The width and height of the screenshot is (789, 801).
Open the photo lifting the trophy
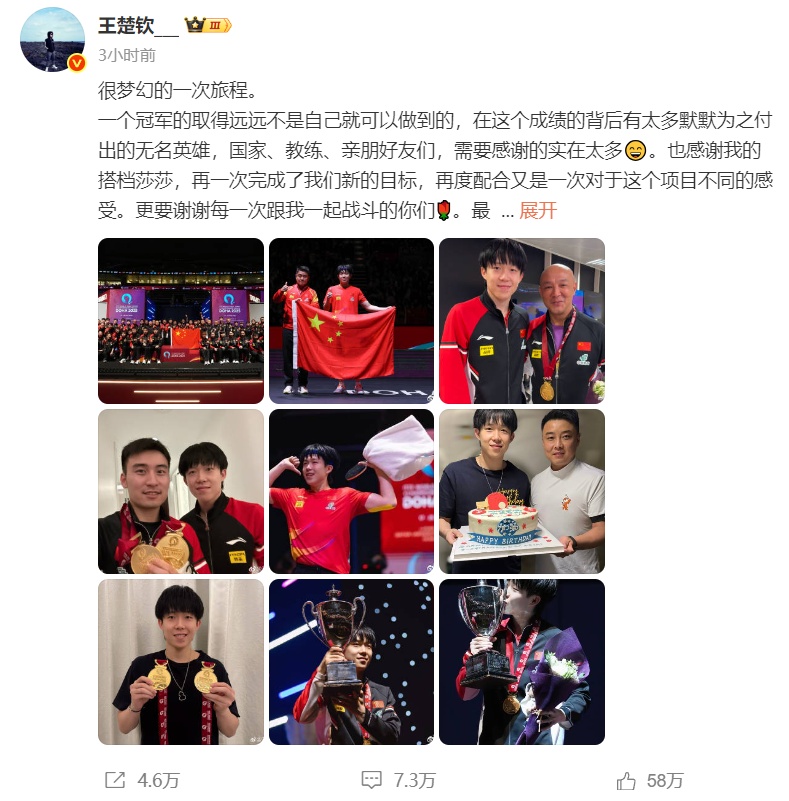351,662
